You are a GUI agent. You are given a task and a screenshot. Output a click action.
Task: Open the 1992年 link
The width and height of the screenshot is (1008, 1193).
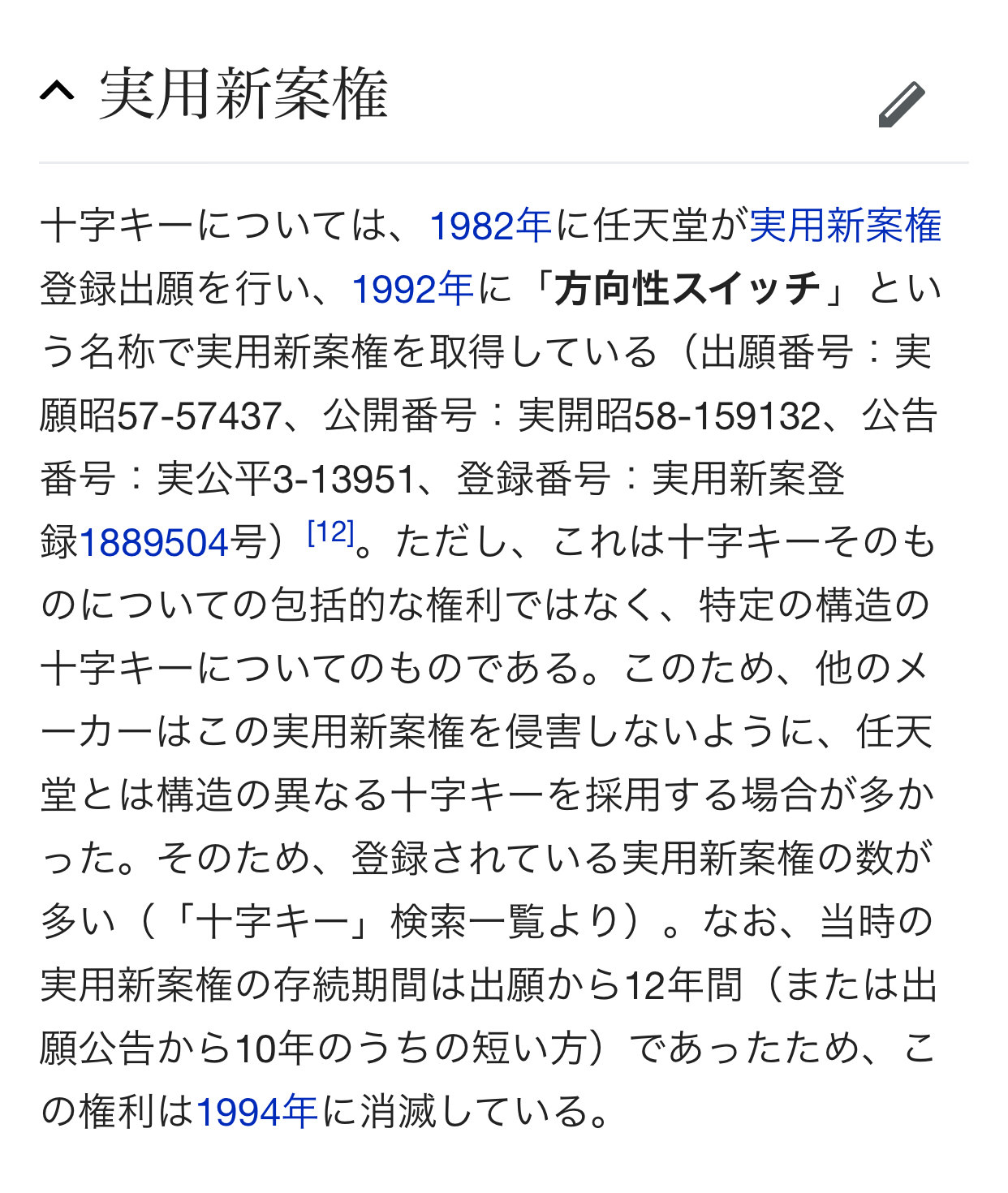click(412, 289)
